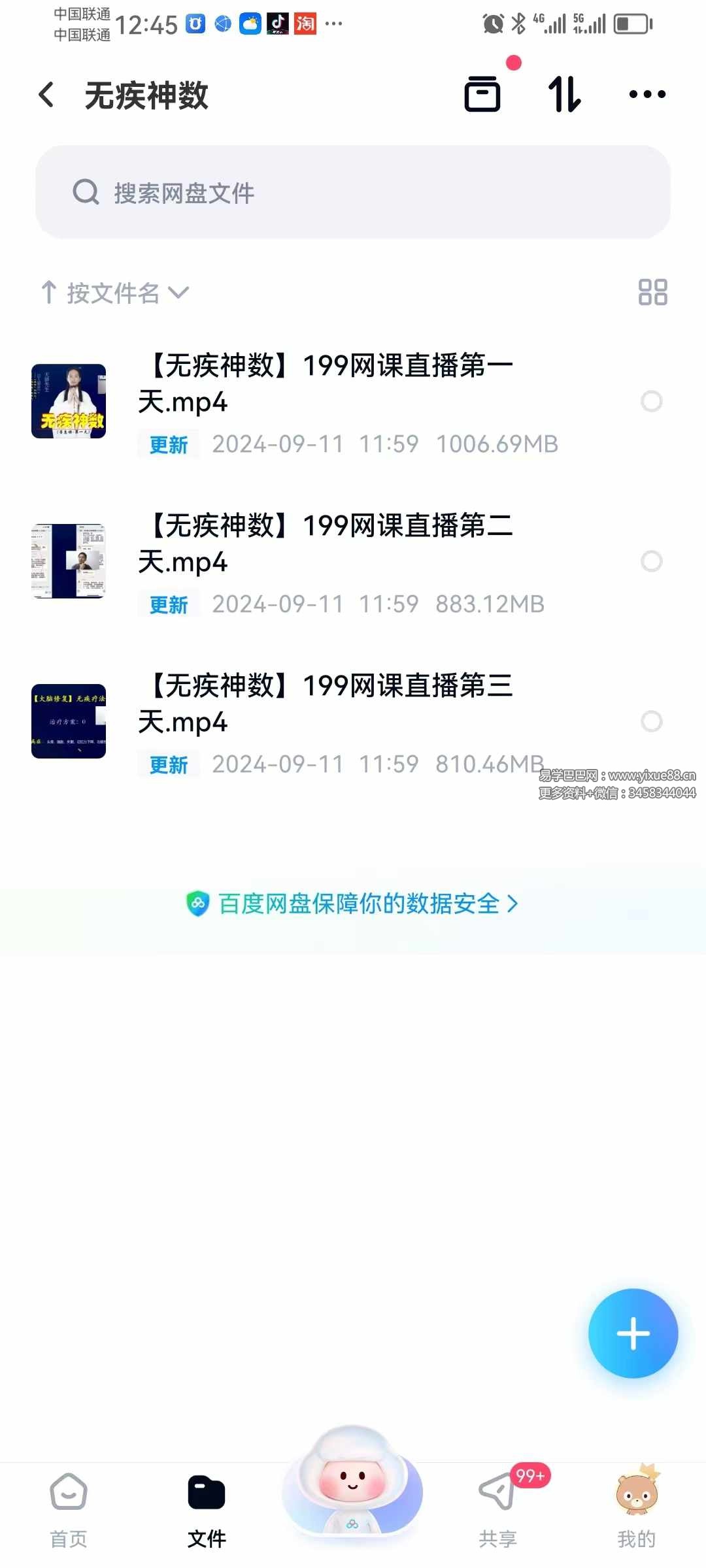The image size is (706, 1568).
Task: Open the transfer list icon
Action: coord(482,93)
